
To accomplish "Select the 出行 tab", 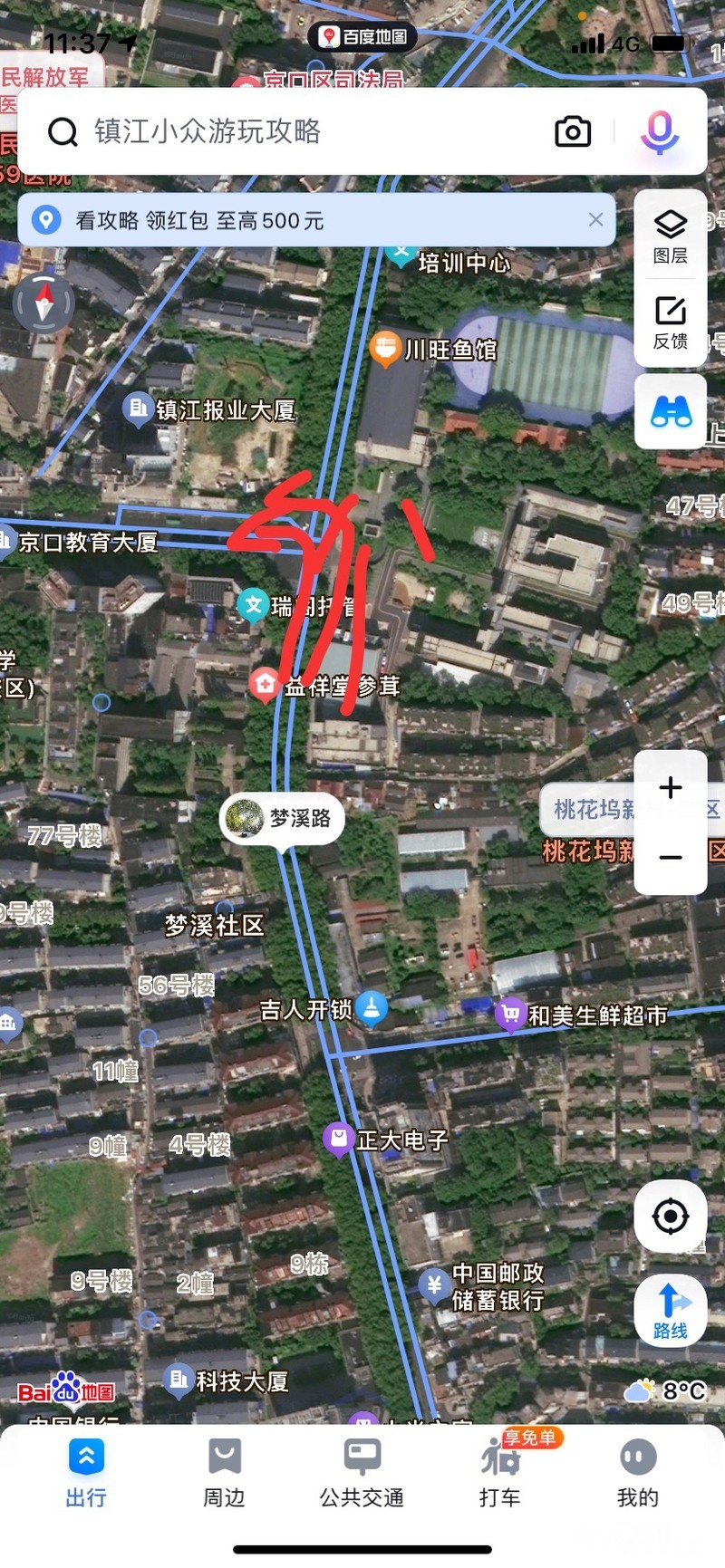I will (86, 1473).
